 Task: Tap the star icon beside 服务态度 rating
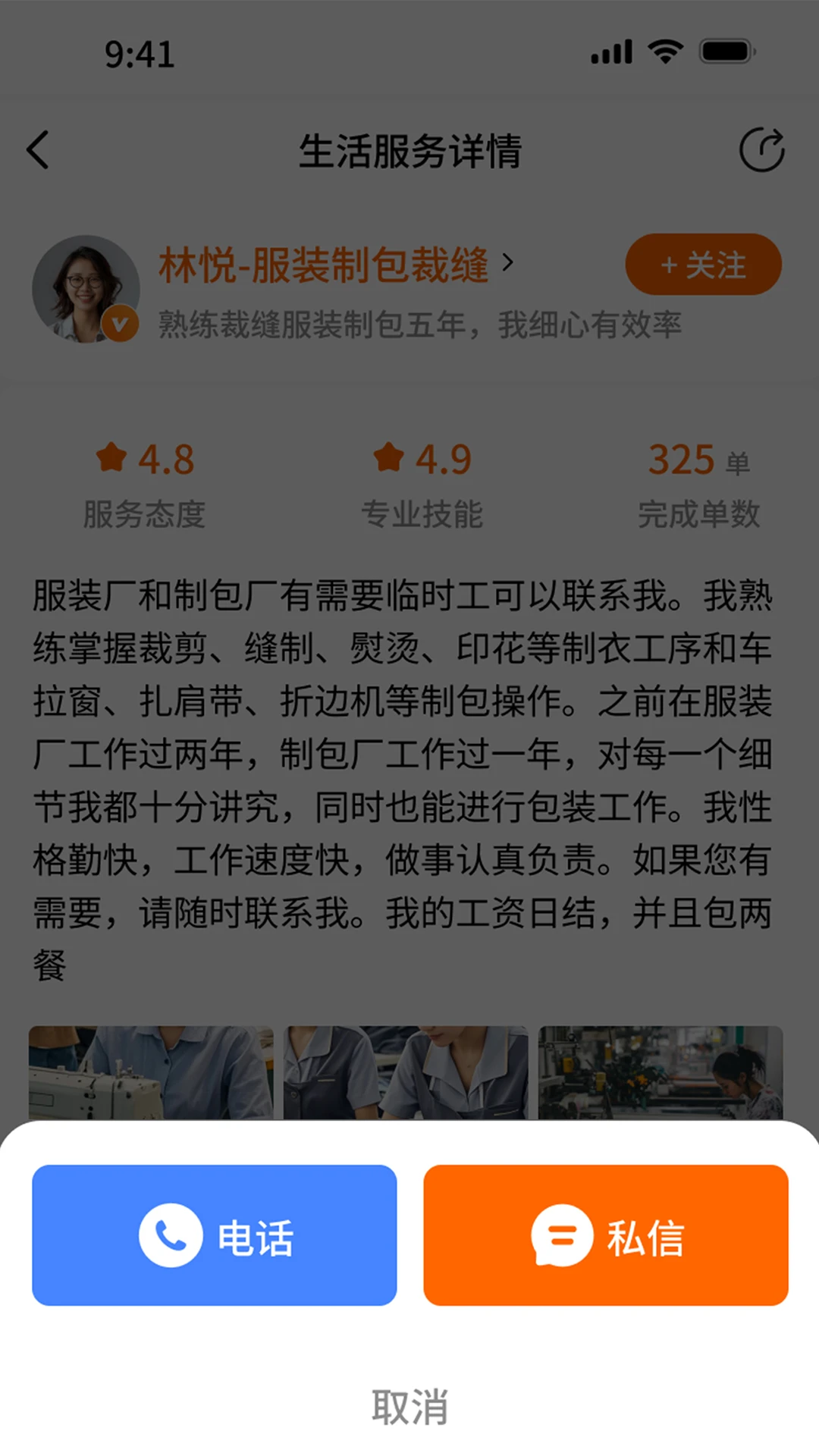[111, 458]
